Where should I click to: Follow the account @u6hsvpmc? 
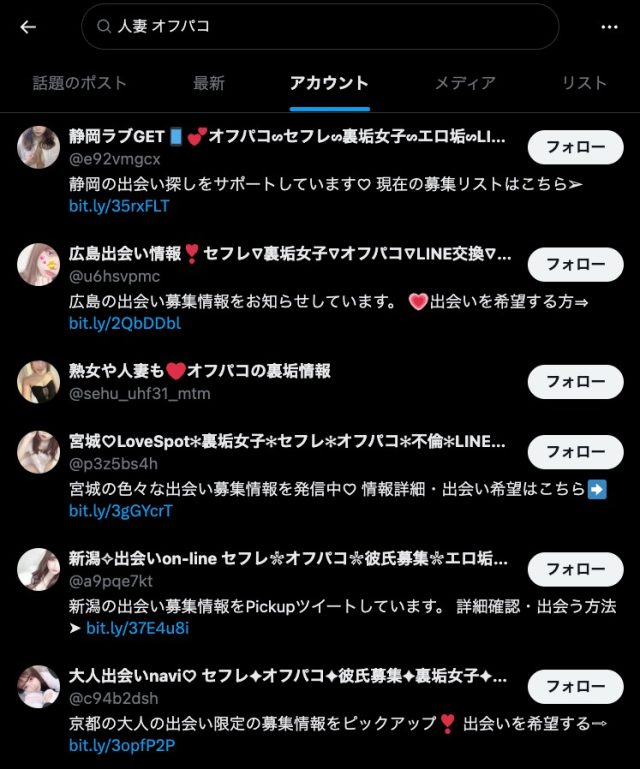(575, 265)
